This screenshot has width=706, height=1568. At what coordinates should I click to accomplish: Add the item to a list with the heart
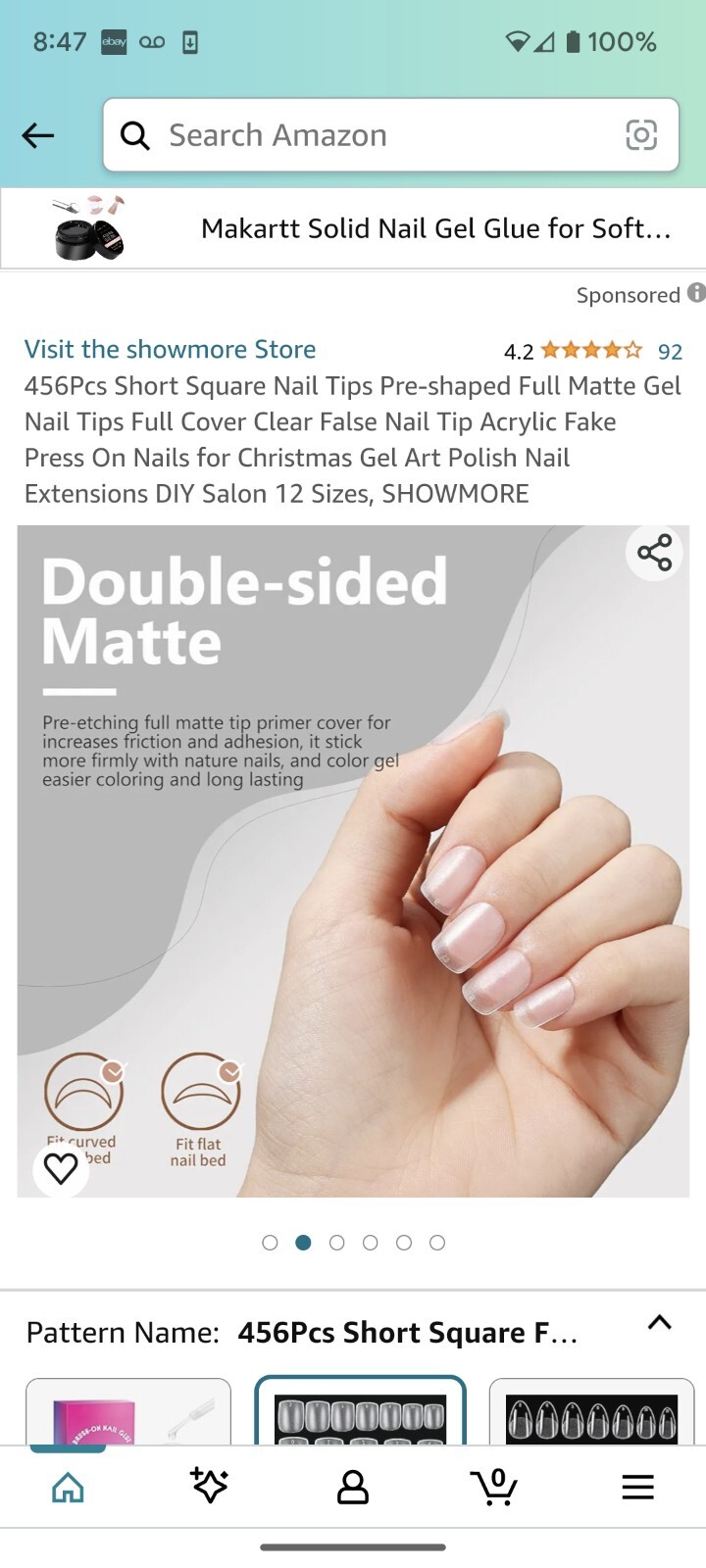tap(61, 1168)
